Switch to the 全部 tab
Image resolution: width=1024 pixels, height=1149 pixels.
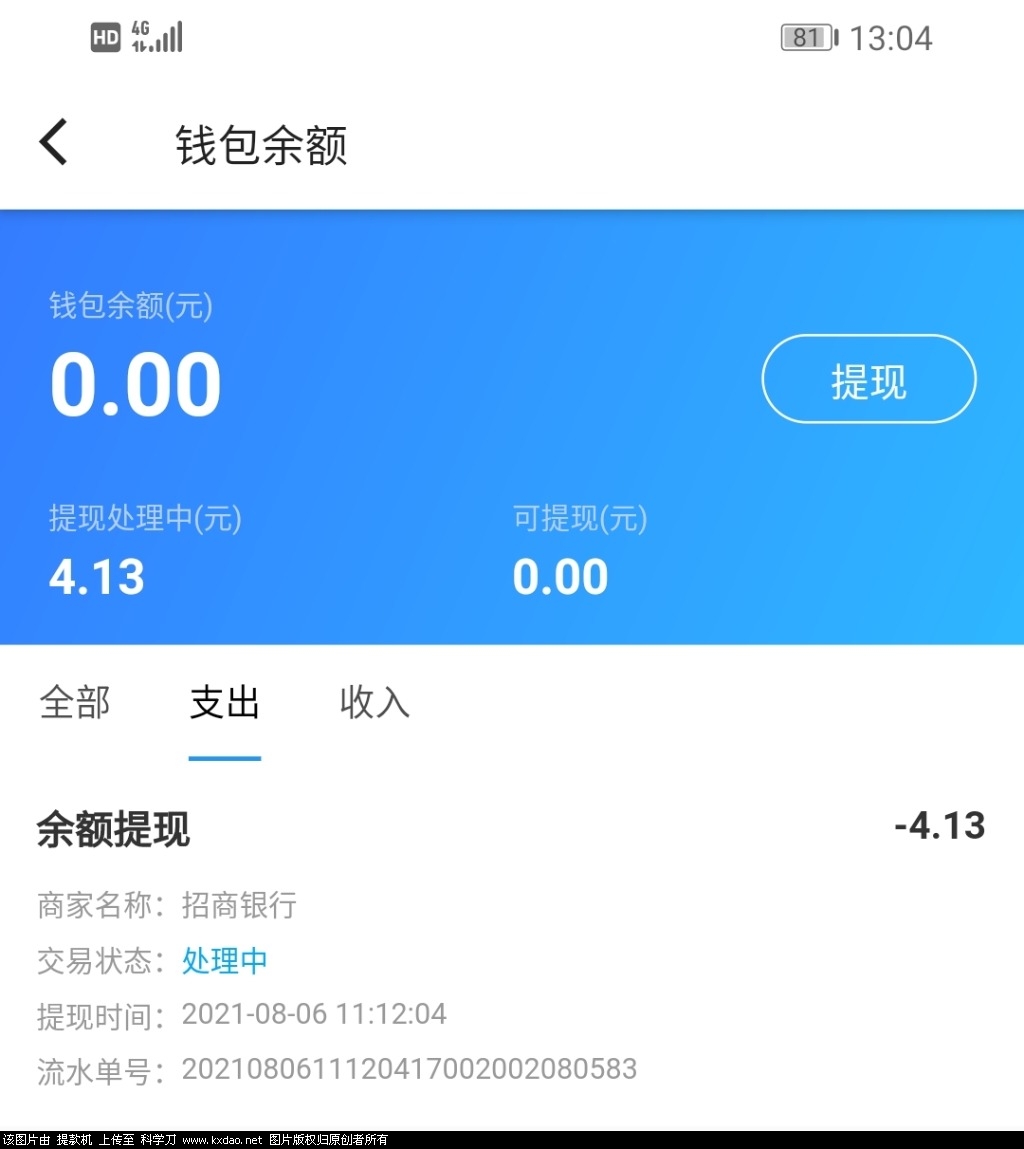click(75, 703)
